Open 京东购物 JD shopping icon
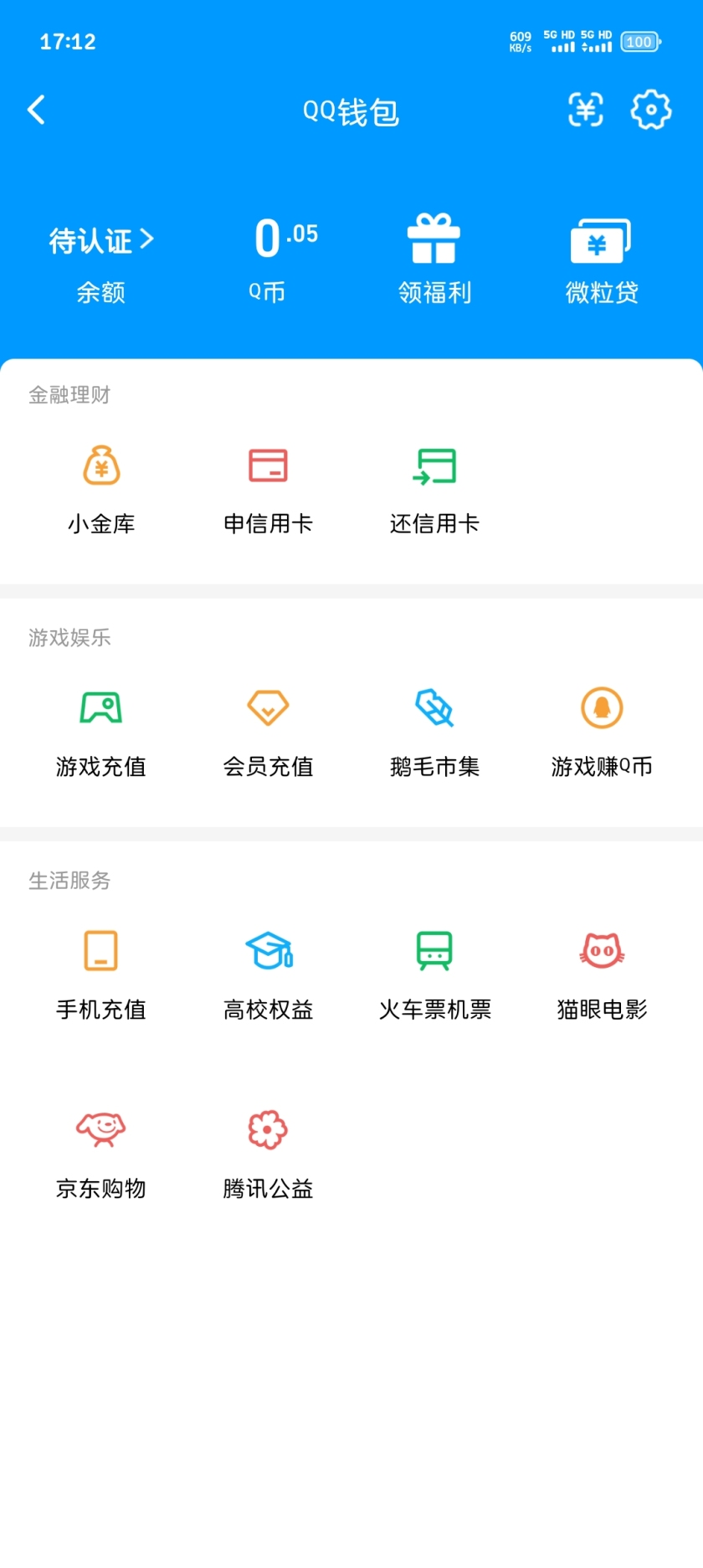The width and height of the screenshot is (703, 1568). point(100,1149)
